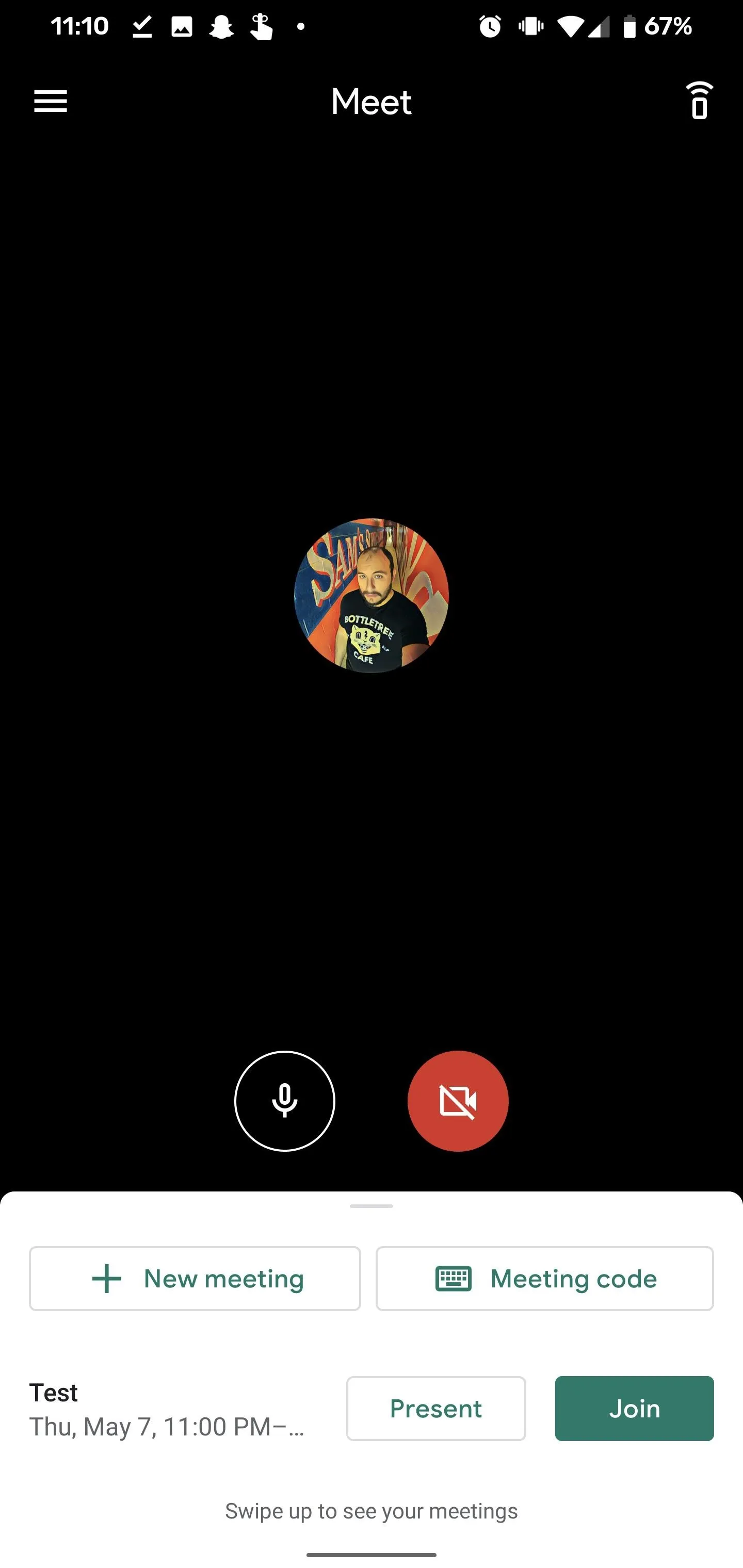The width and height of the screenshot is (743, 1568).
Task: Tap the remote device cast icon
Action: [x=699, y=101]
